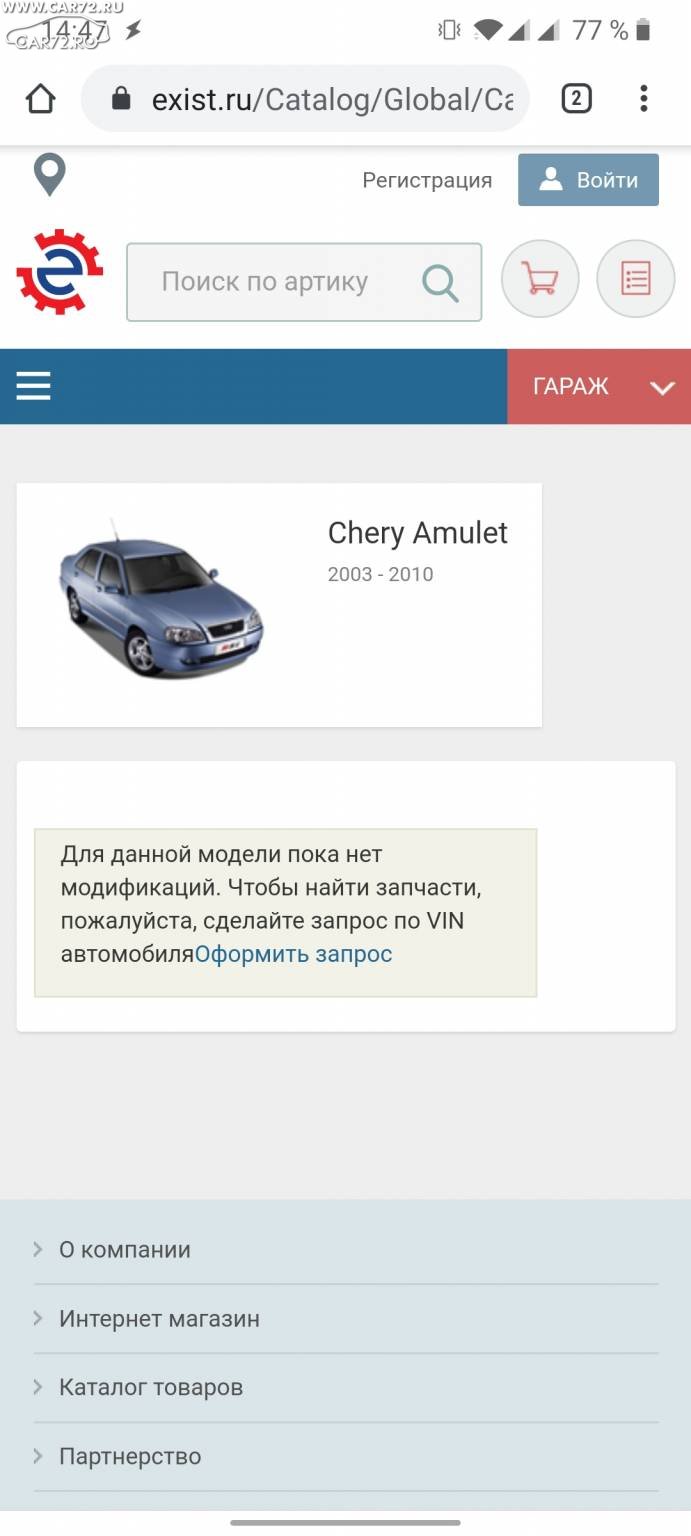Open the orders list icon
691x1536 pixels.
coord(636,279)
